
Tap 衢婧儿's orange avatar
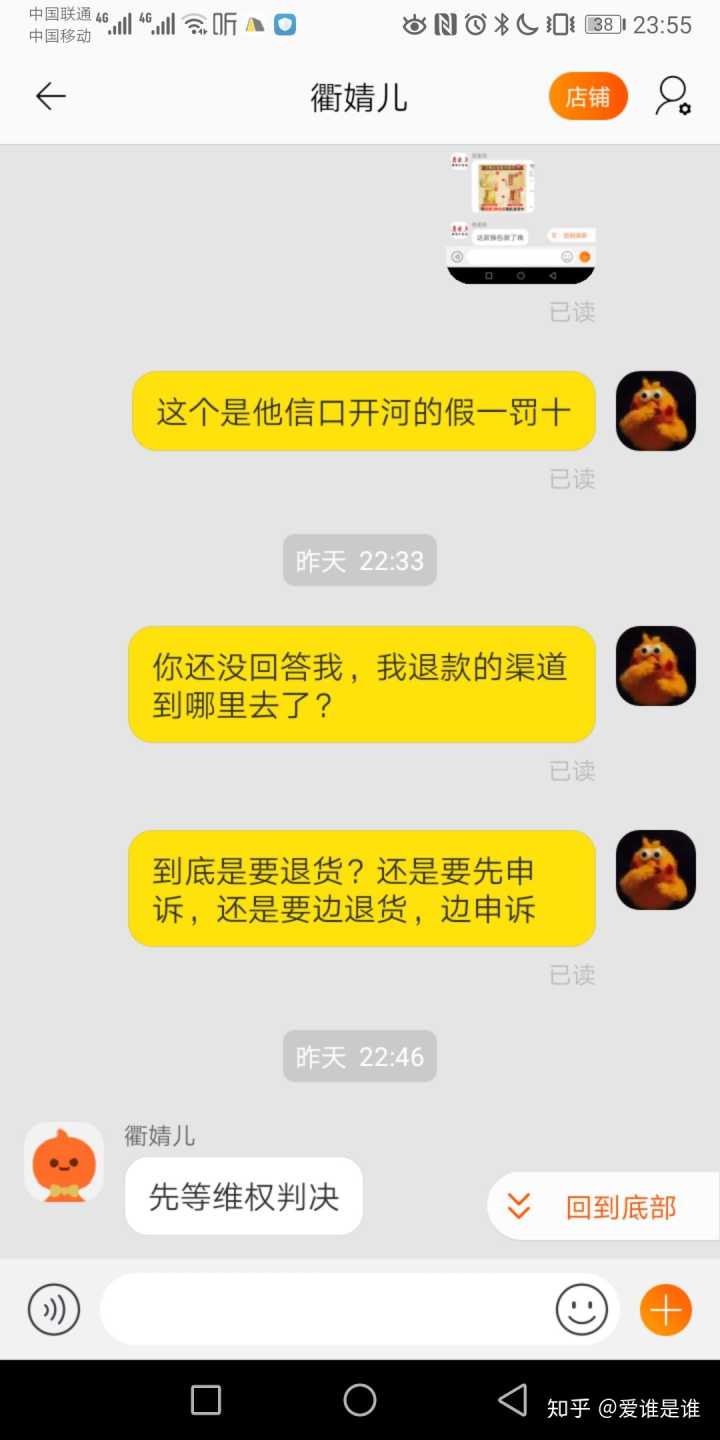pyautogui.click(x=64, y=1162)
